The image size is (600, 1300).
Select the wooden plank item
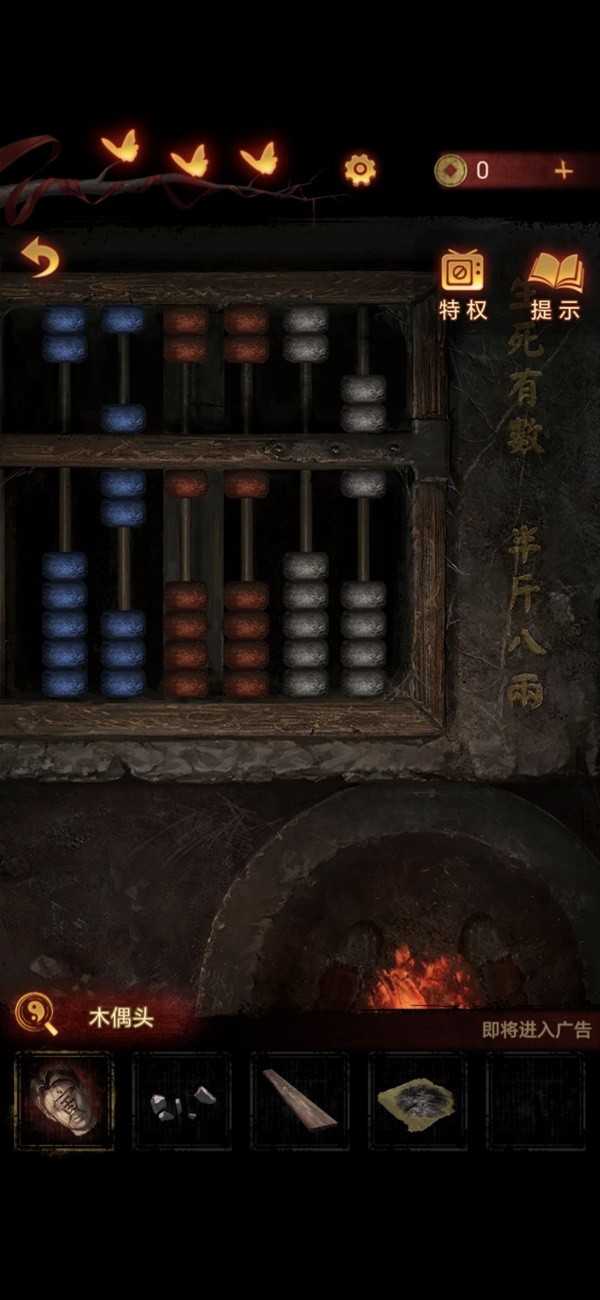(x=299, y=1100)
